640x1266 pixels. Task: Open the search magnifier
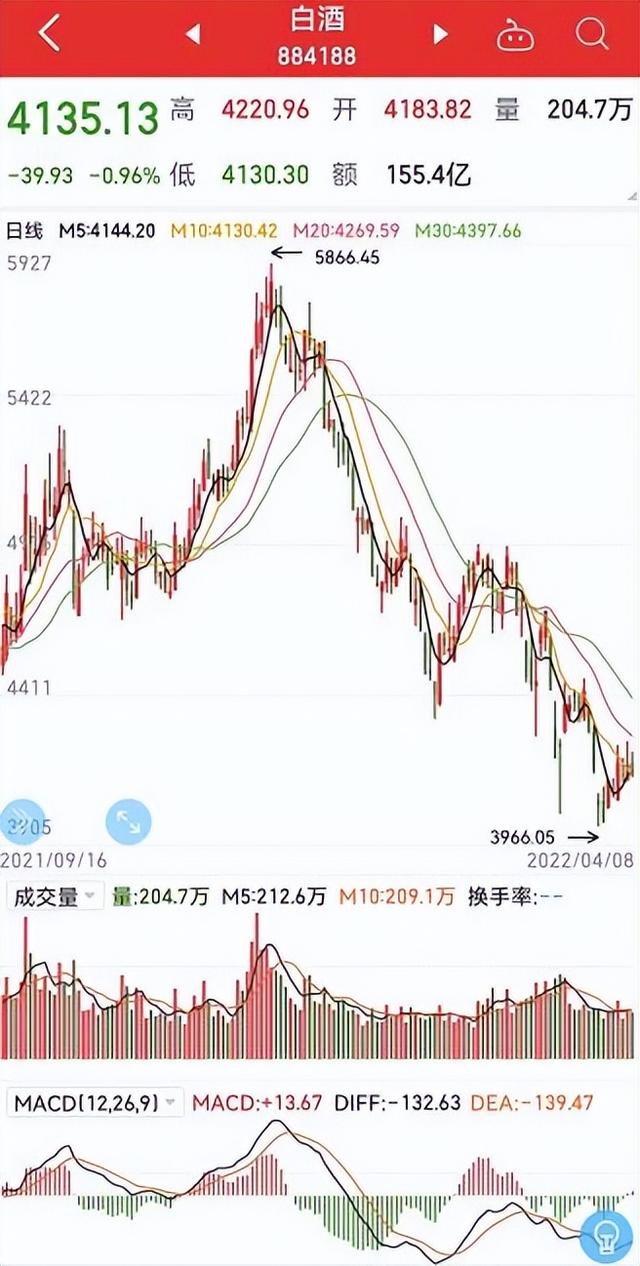coord(592,34)
